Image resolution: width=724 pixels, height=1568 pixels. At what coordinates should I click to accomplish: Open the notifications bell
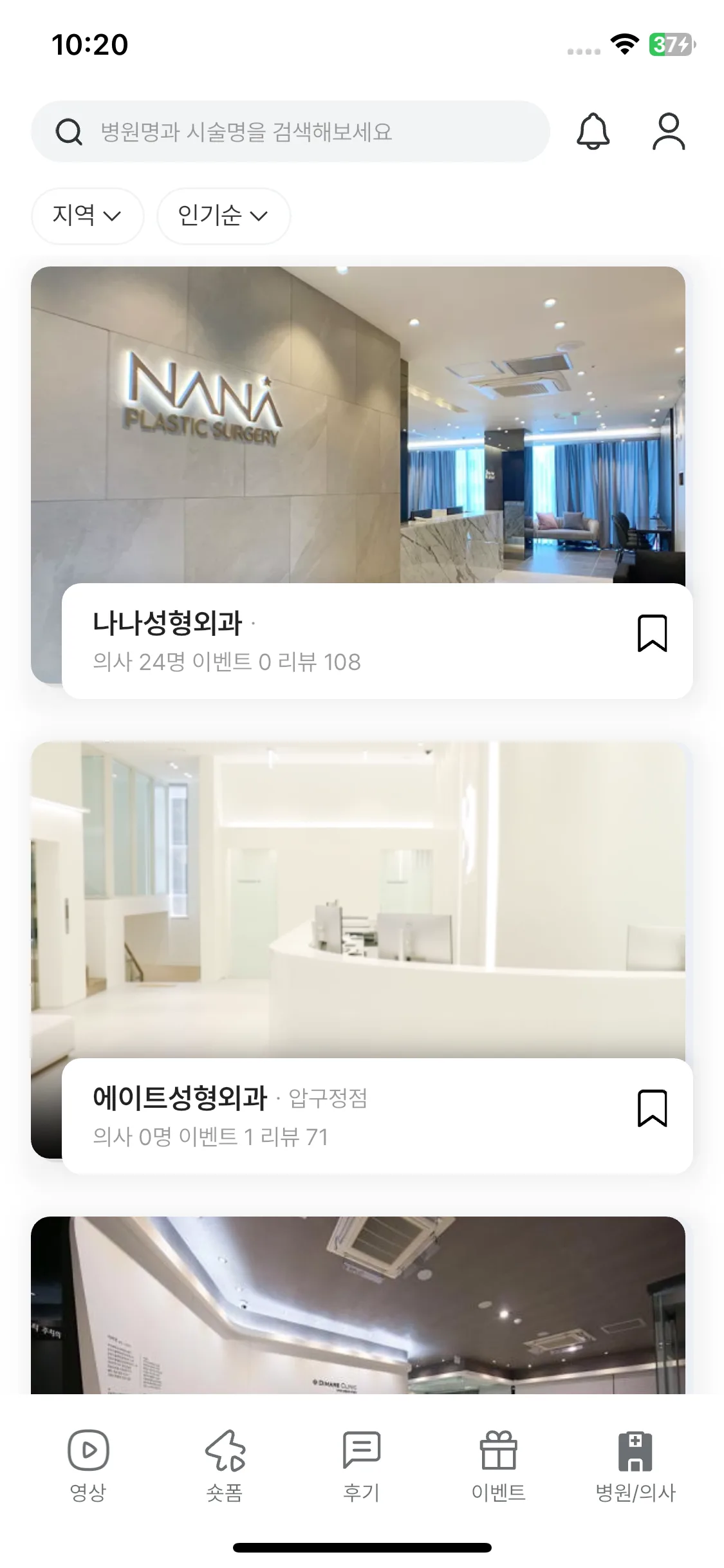(x=592, y=132)
